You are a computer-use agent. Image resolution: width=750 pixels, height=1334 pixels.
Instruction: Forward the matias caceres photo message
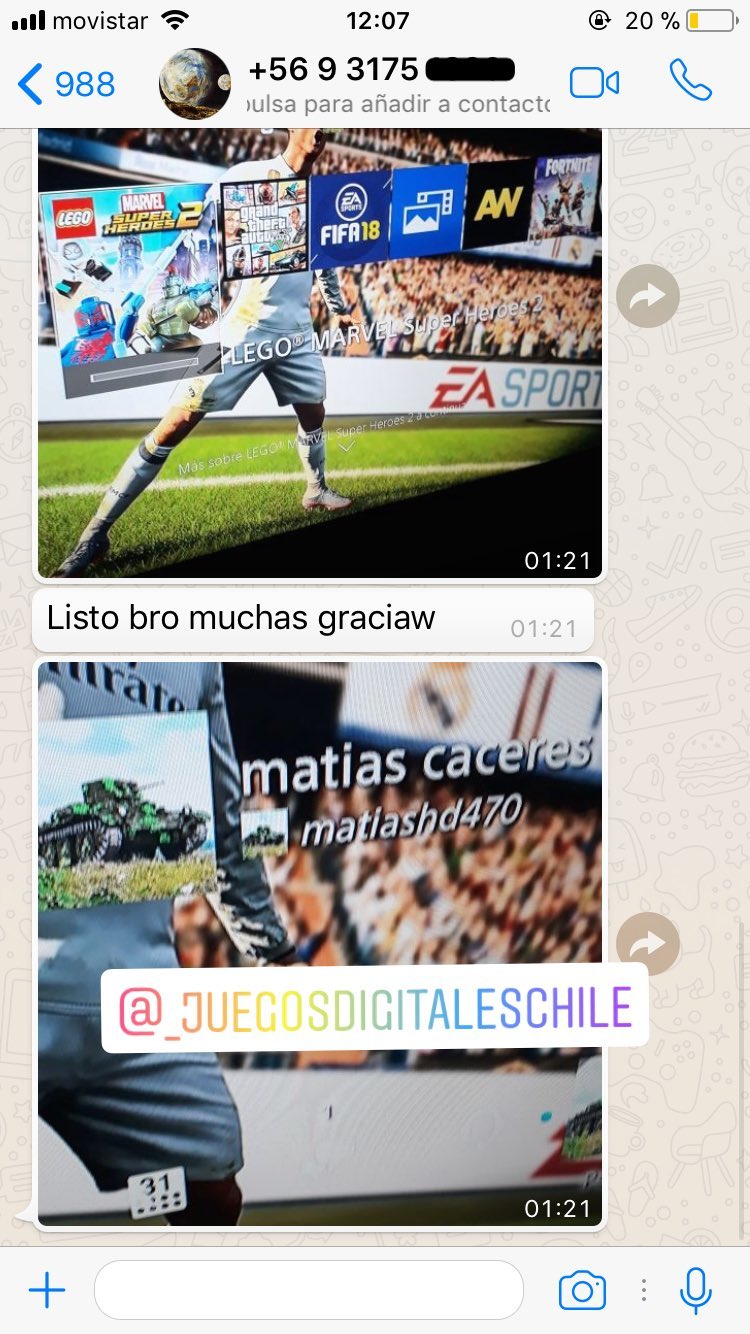click(x=648, y=943)
